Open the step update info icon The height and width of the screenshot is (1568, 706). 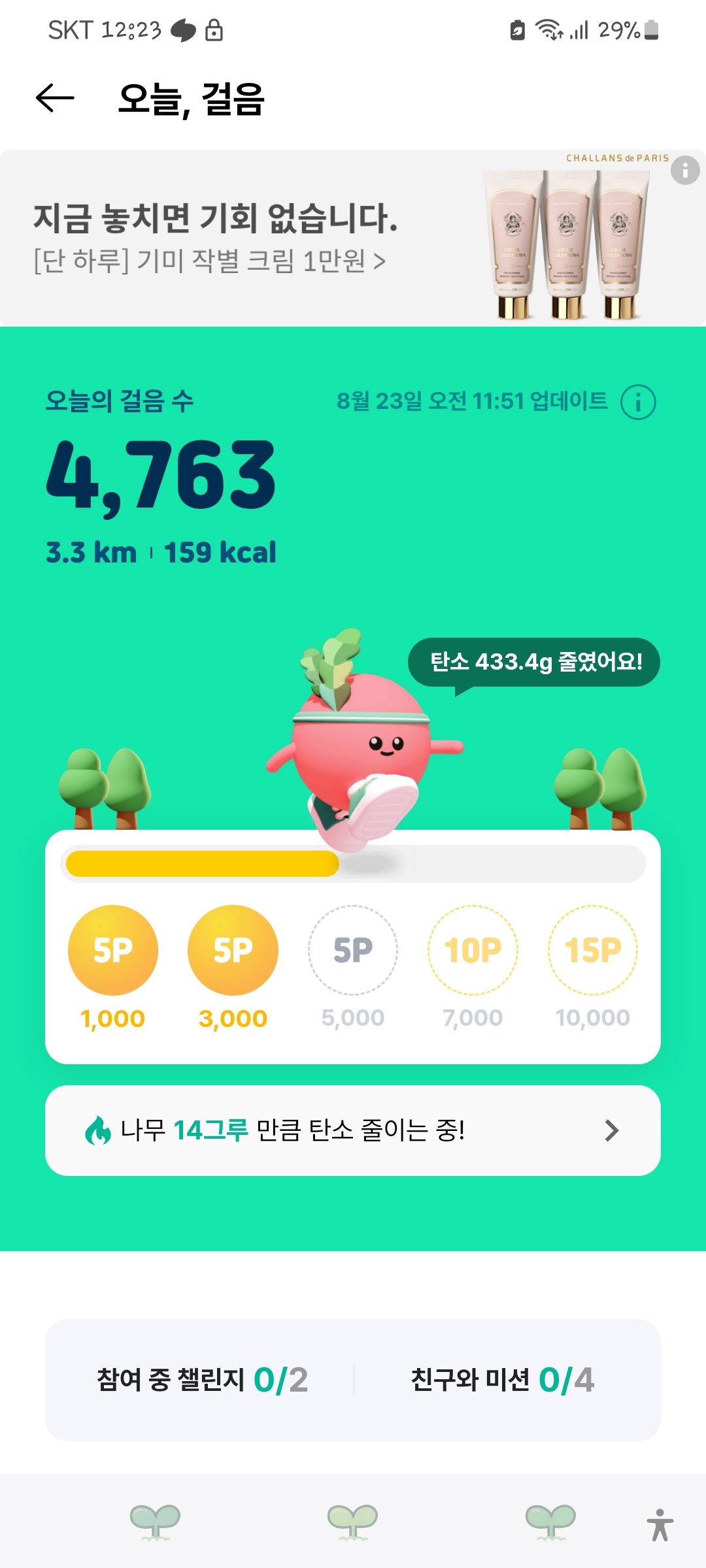click(637, 402)
